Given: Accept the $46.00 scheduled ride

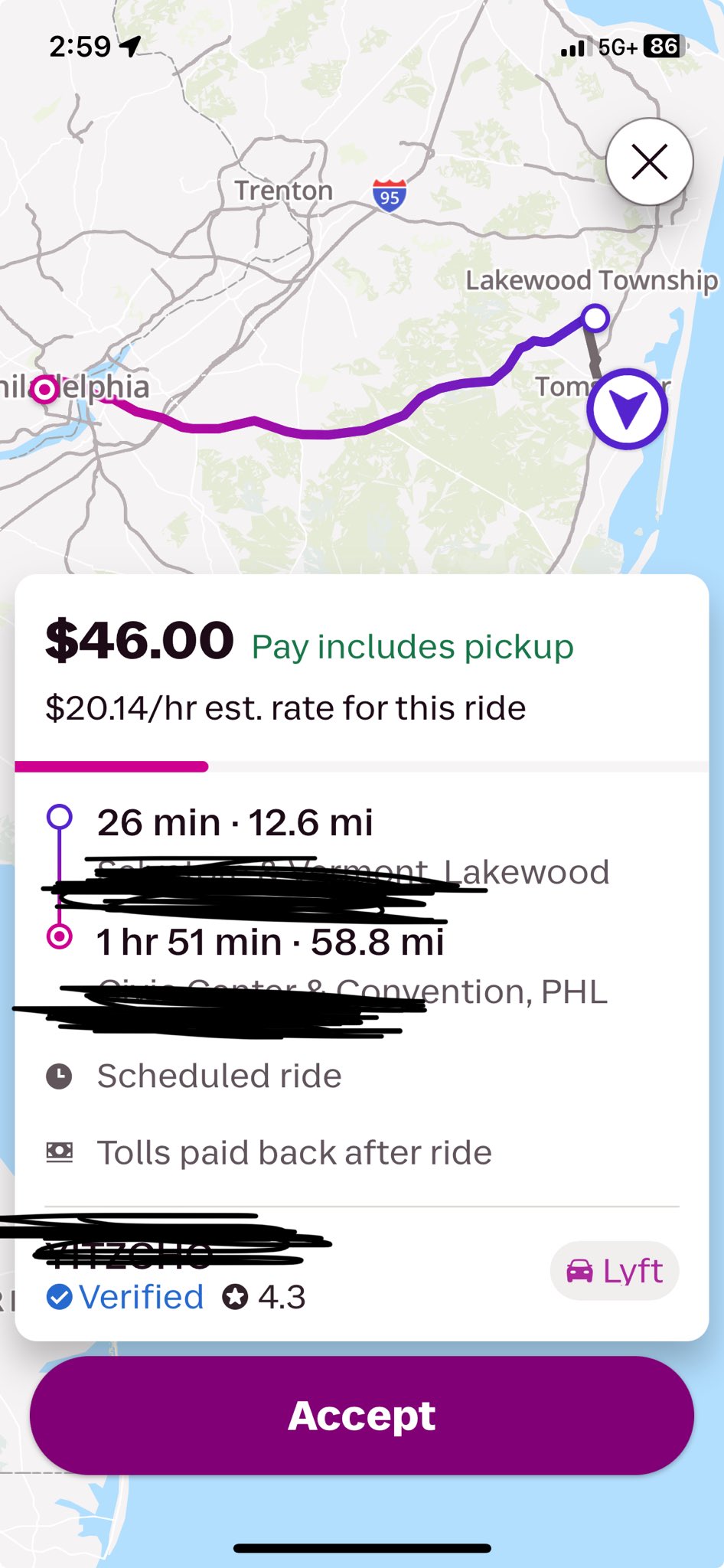Looking at the screenshot, I should pyautogui.click(x=362, y=1416).
